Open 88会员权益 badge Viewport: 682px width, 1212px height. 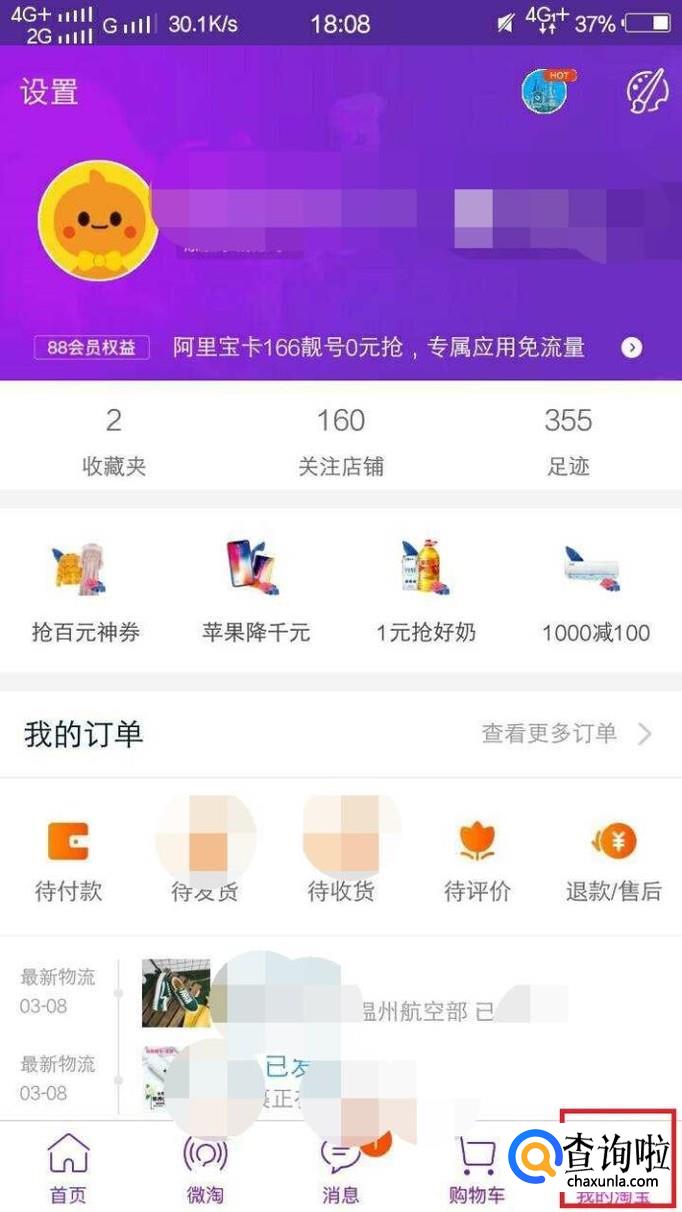pyautogui.click(x=91, y=348)
